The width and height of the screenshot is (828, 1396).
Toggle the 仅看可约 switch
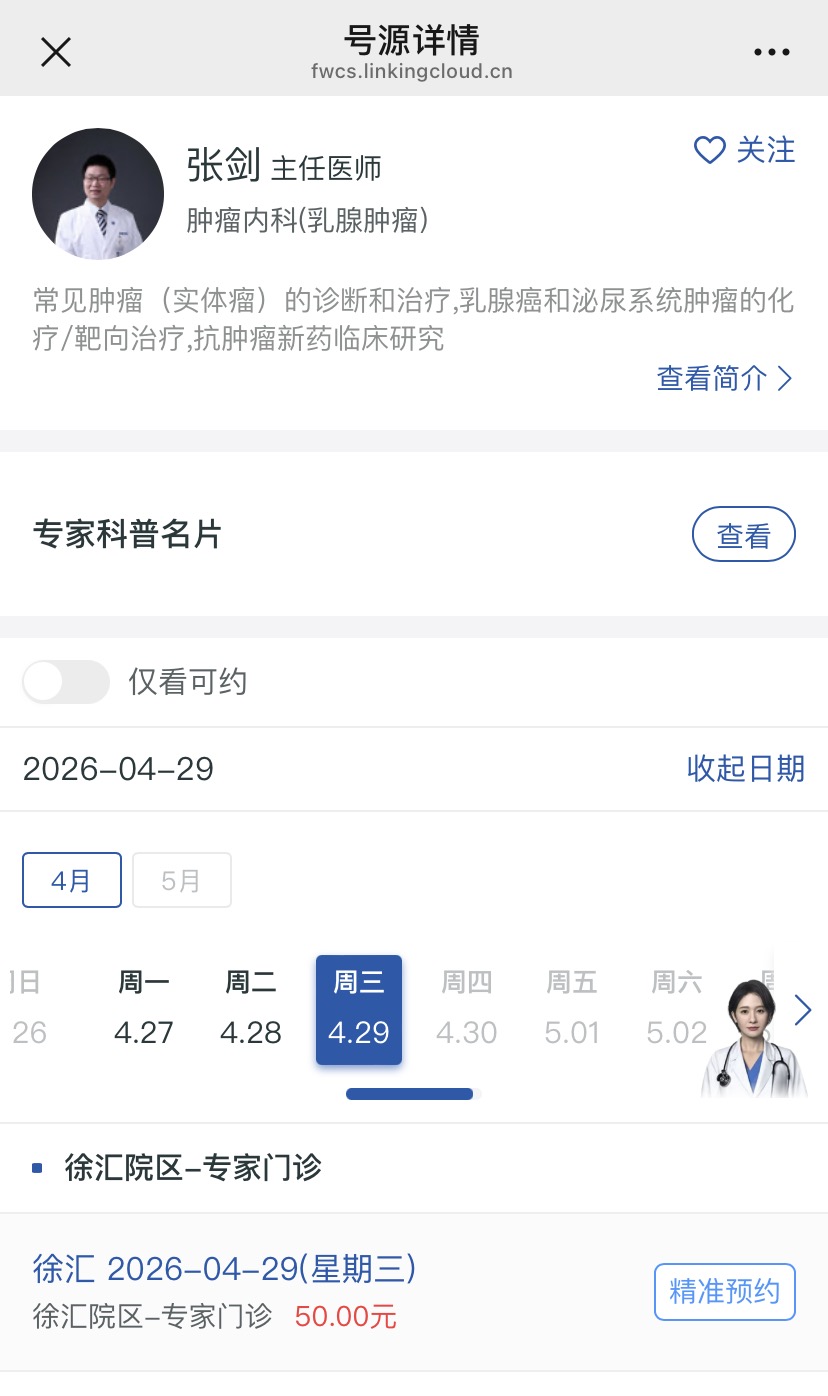pyautogui.click(x=66, y=682)
